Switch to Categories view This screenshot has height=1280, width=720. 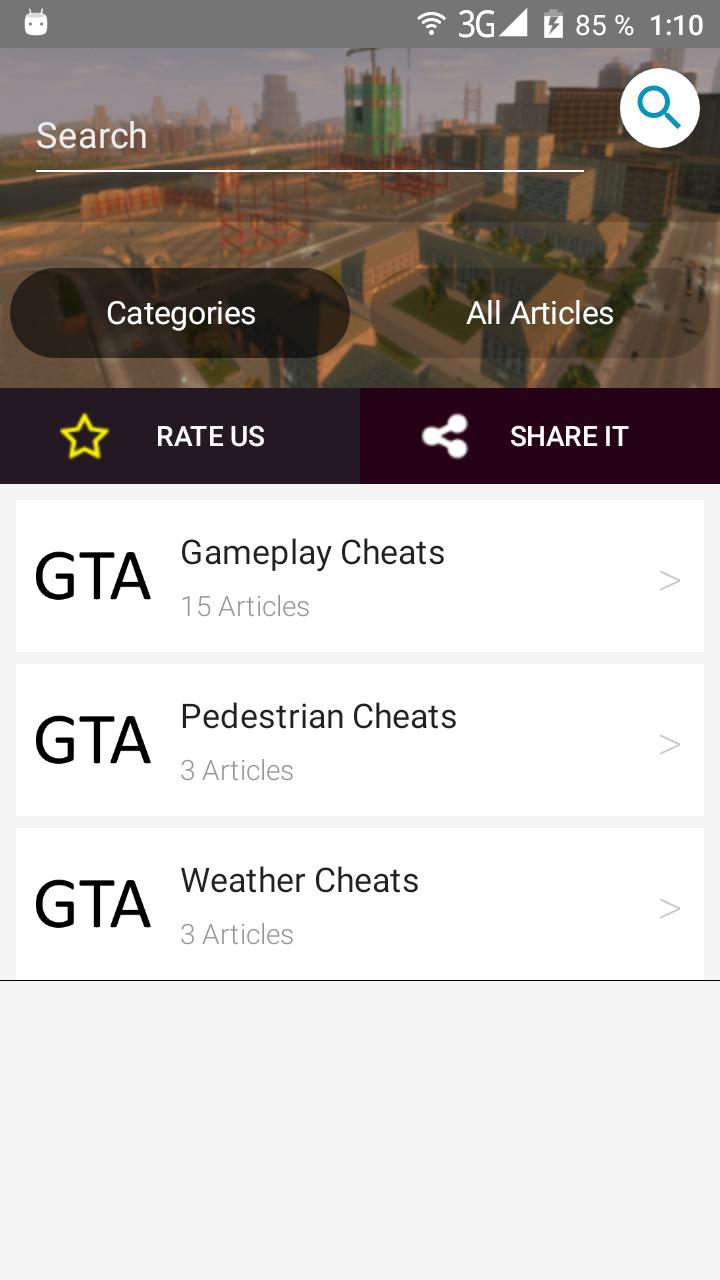tap(180, 313)
